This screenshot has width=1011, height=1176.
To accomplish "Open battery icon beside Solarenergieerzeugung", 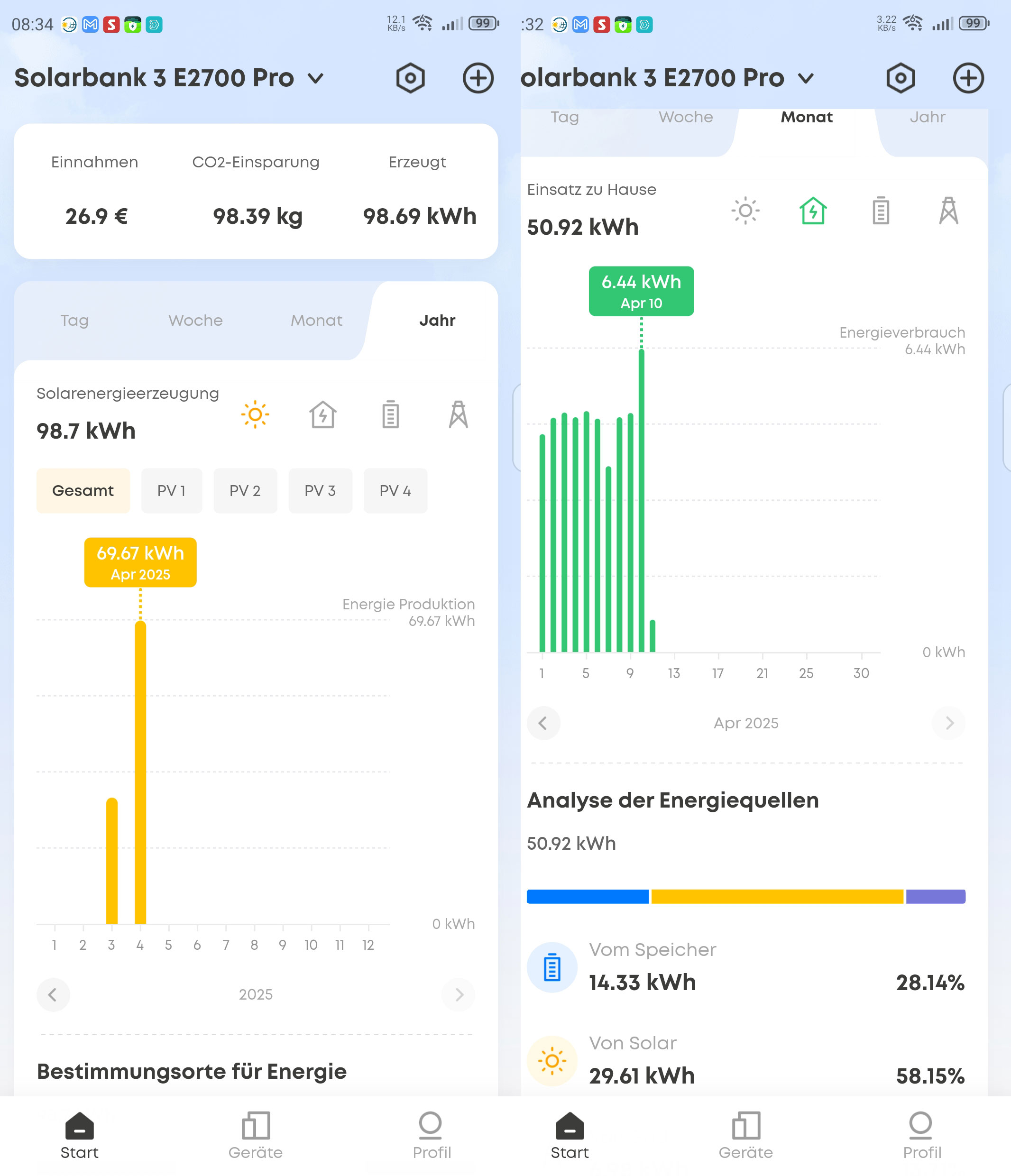I will 391,414.
